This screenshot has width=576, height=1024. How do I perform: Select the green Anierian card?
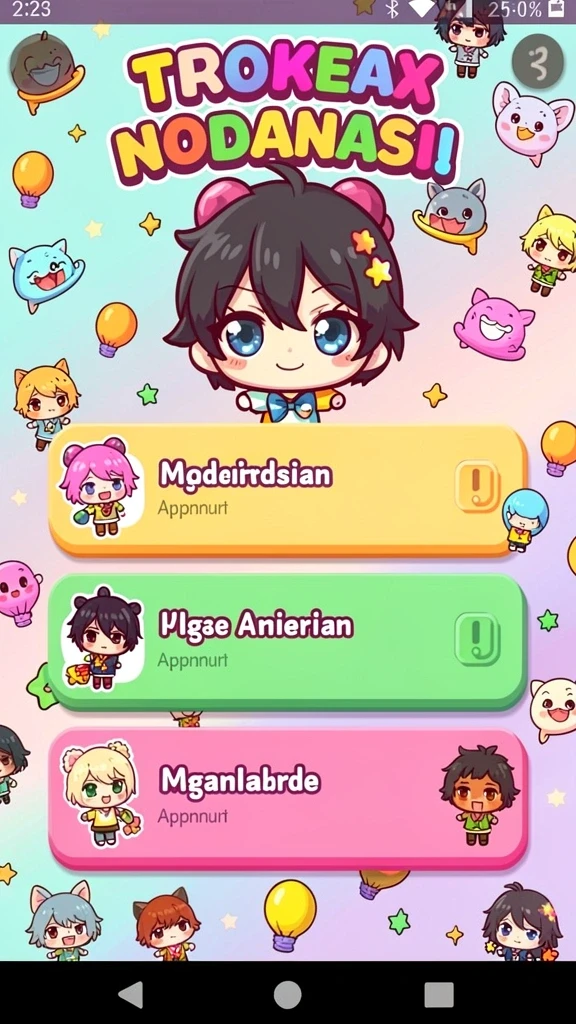pos(287,641)
